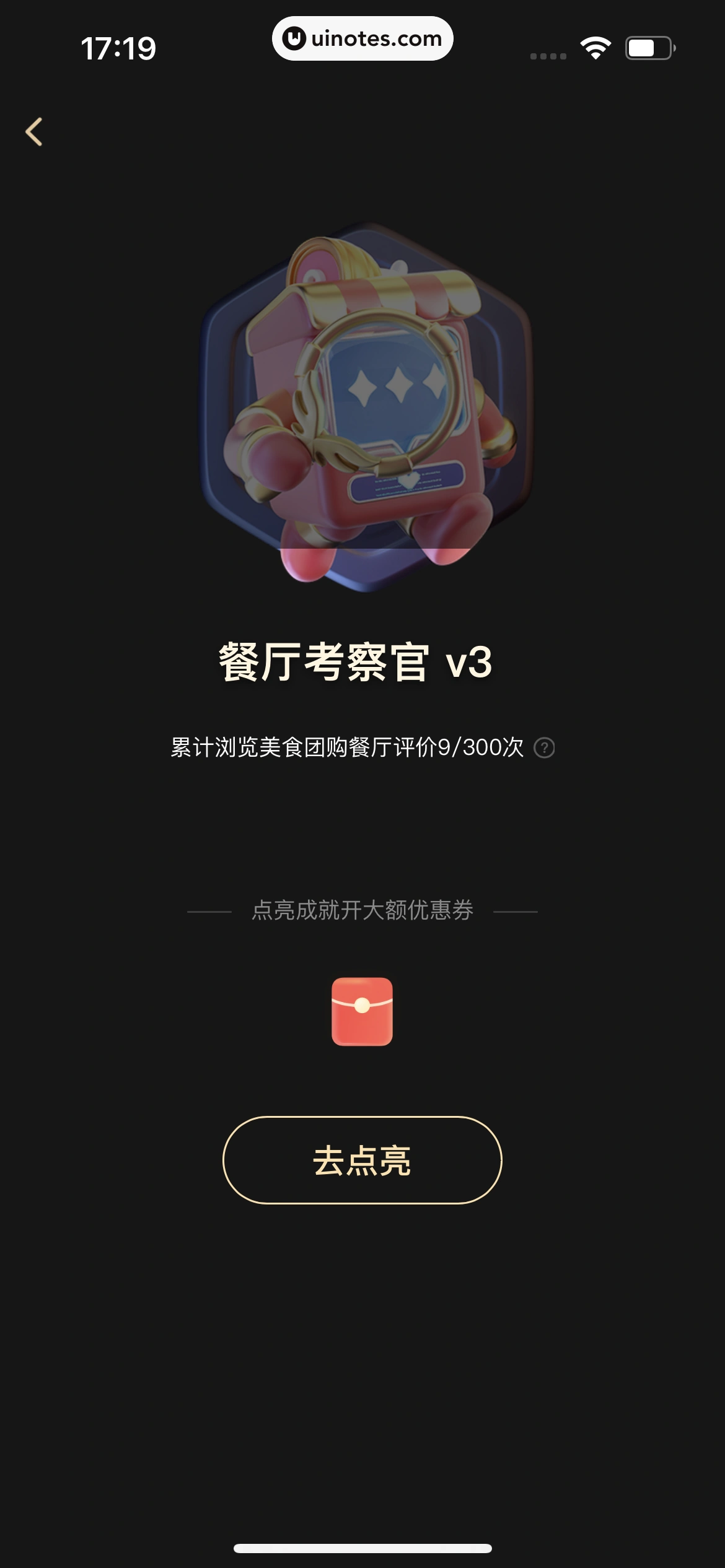Expand details with the question mark tooltip
The height and width of the screenshot is (1568, 725).
(x=543, y=749)
